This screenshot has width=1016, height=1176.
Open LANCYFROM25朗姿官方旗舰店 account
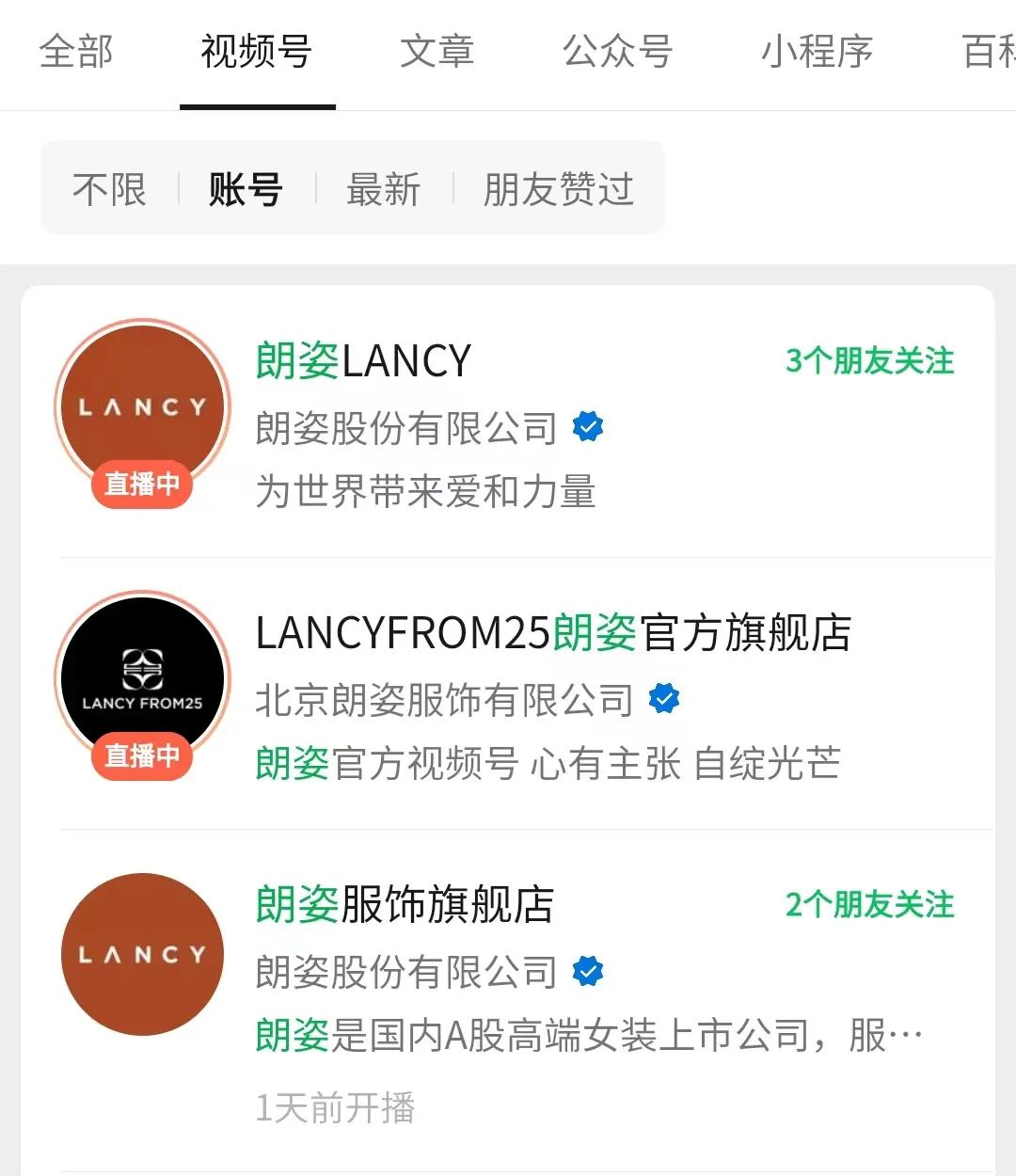(x=553, y=633)
